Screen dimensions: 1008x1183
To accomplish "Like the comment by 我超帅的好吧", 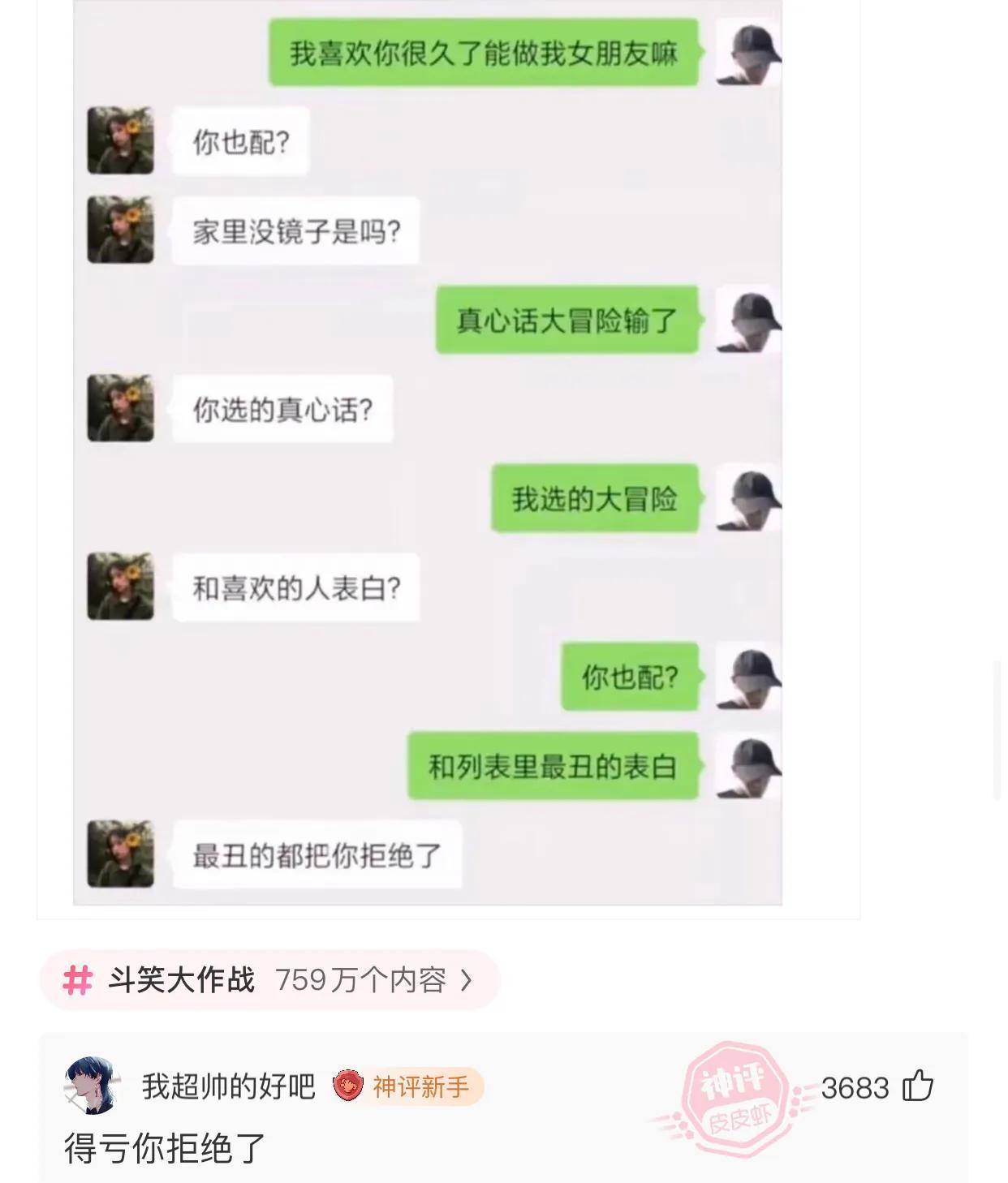I will point(918,1086).
